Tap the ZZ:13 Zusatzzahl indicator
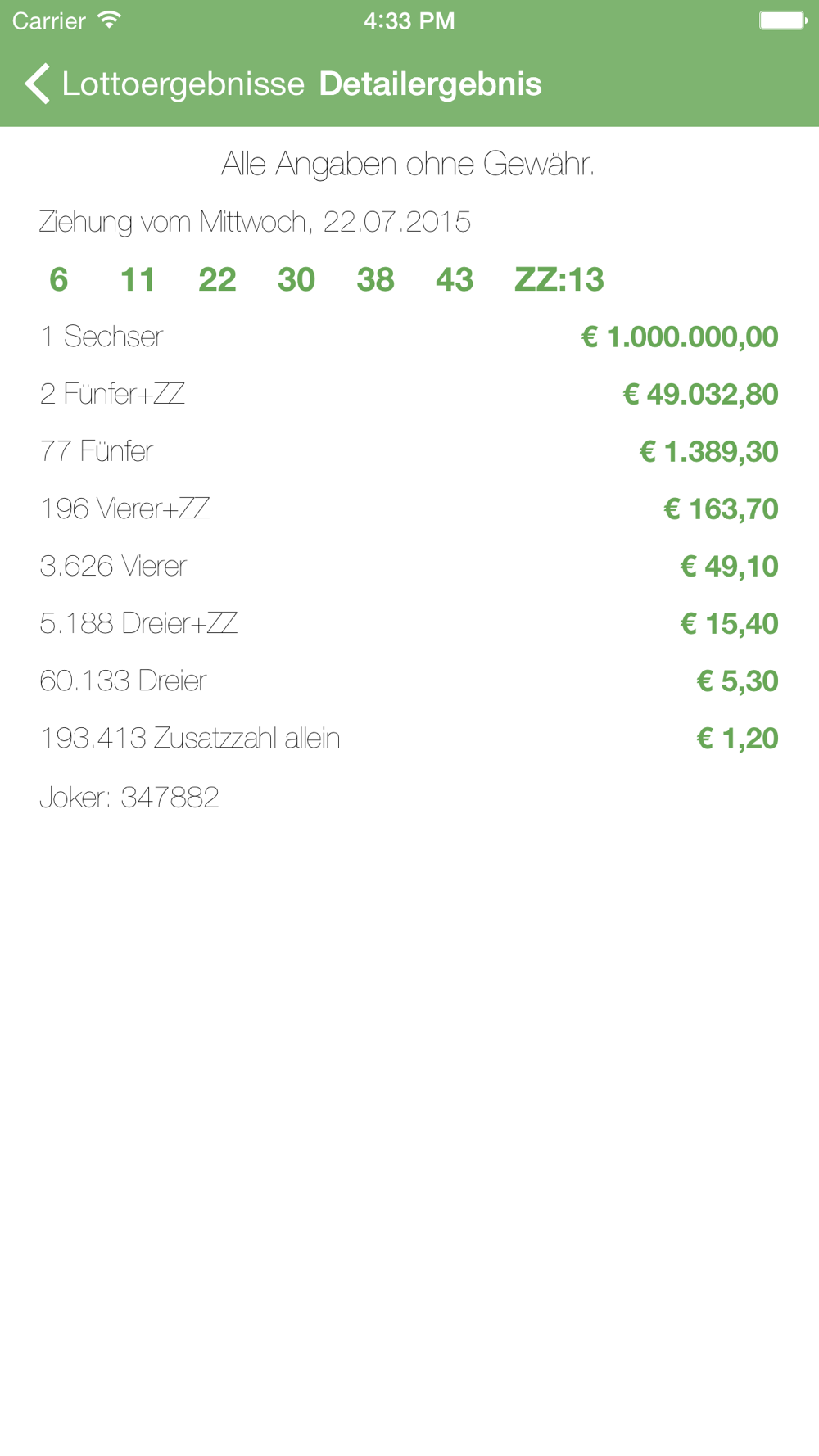Image resolution: width=819 pixels, height=1456 pixels. pyautogui.click(x=558, y=280)
